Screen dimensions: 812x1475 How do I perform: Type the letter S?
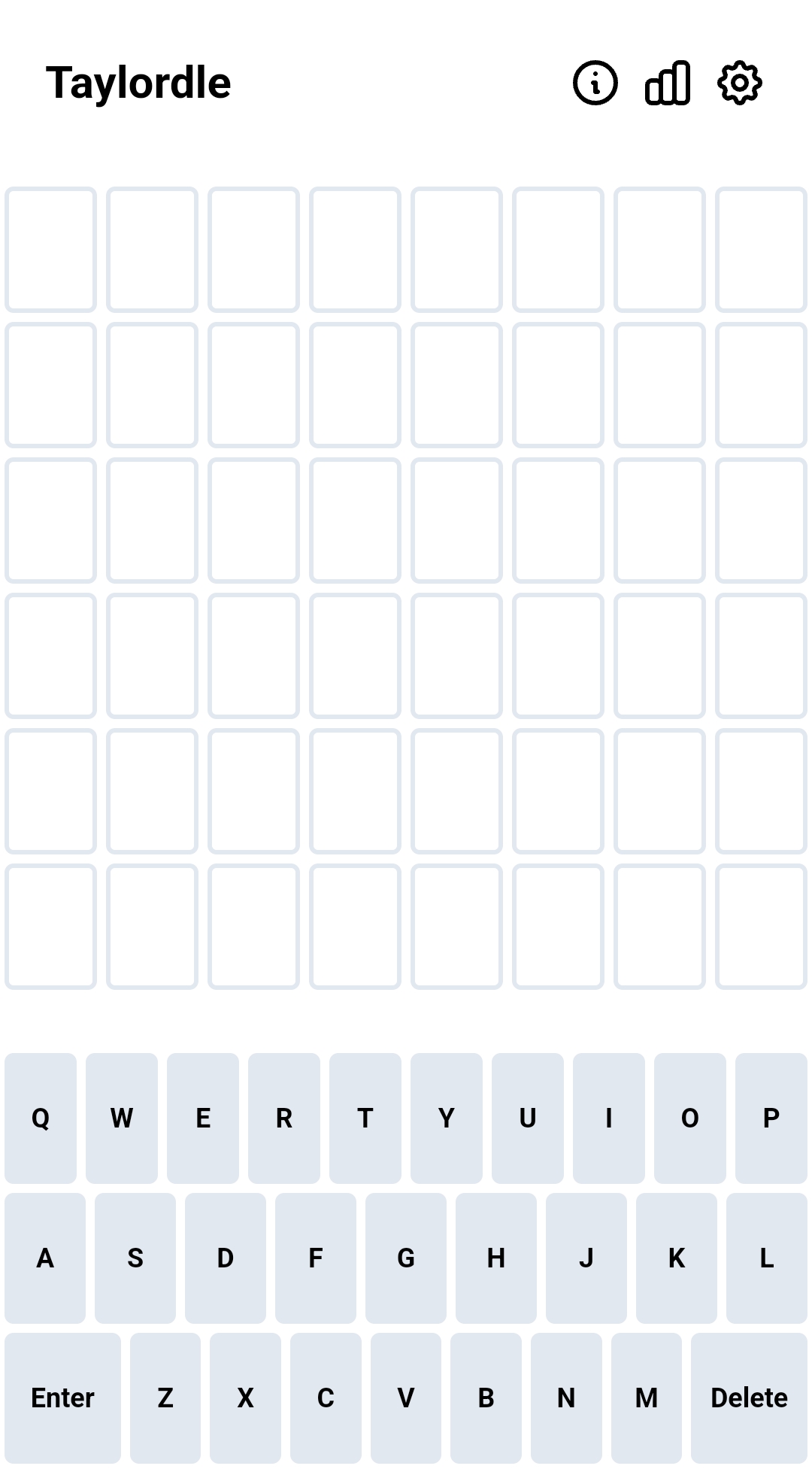135,1258
